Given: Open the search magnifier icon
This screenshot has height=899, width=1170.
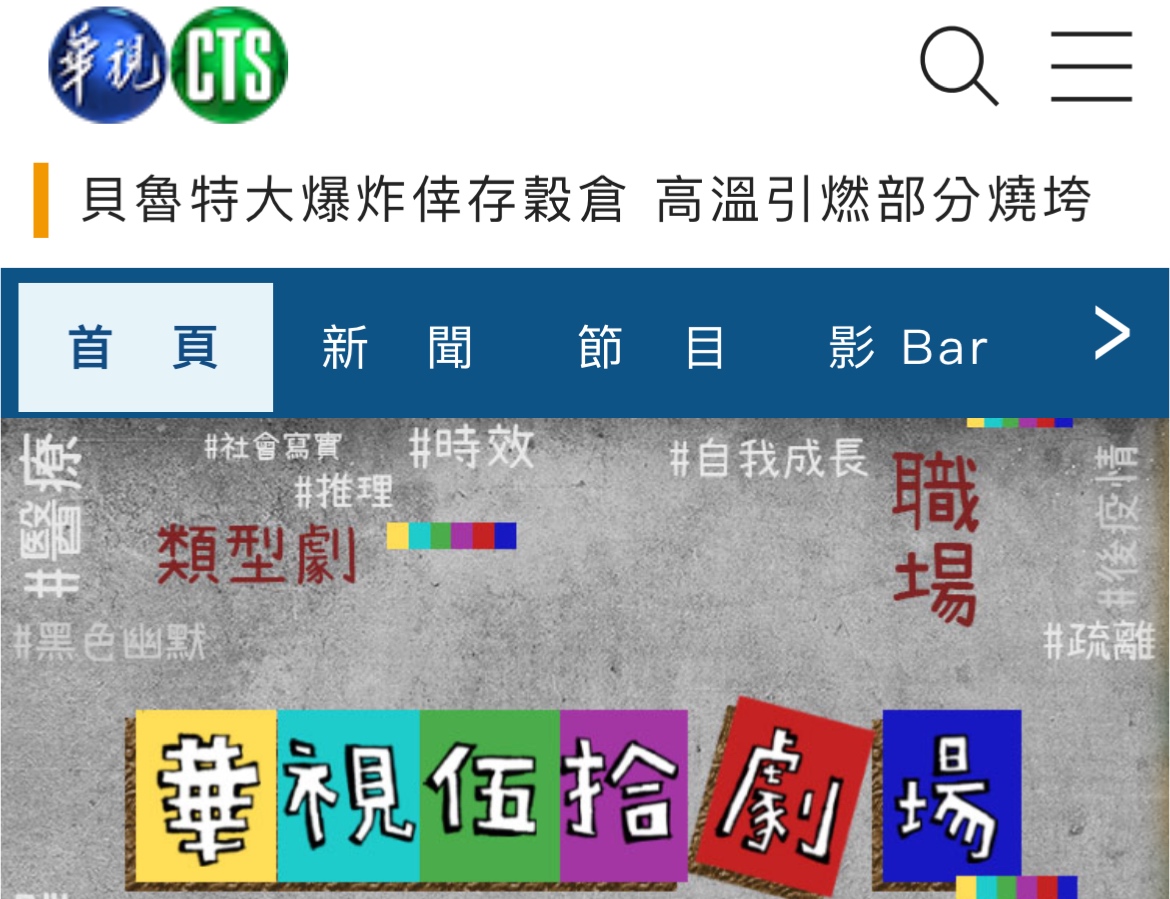Looking at the screenshot, I should tap(958, 66).
